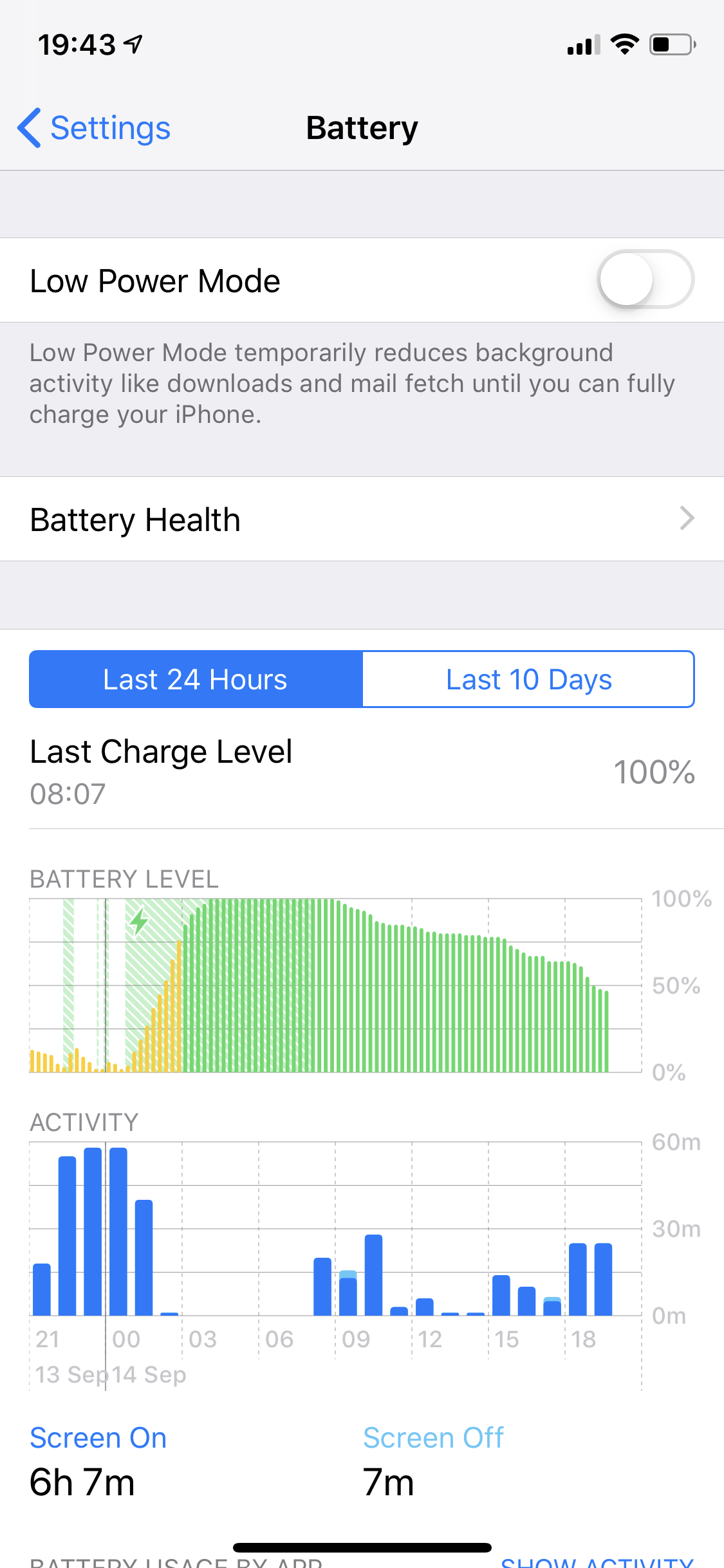Image resolution: width=724 pixels, height=1568 pixels.
Task: Open Battery Health
Action: pyautogui.click(x=362, y=519)
